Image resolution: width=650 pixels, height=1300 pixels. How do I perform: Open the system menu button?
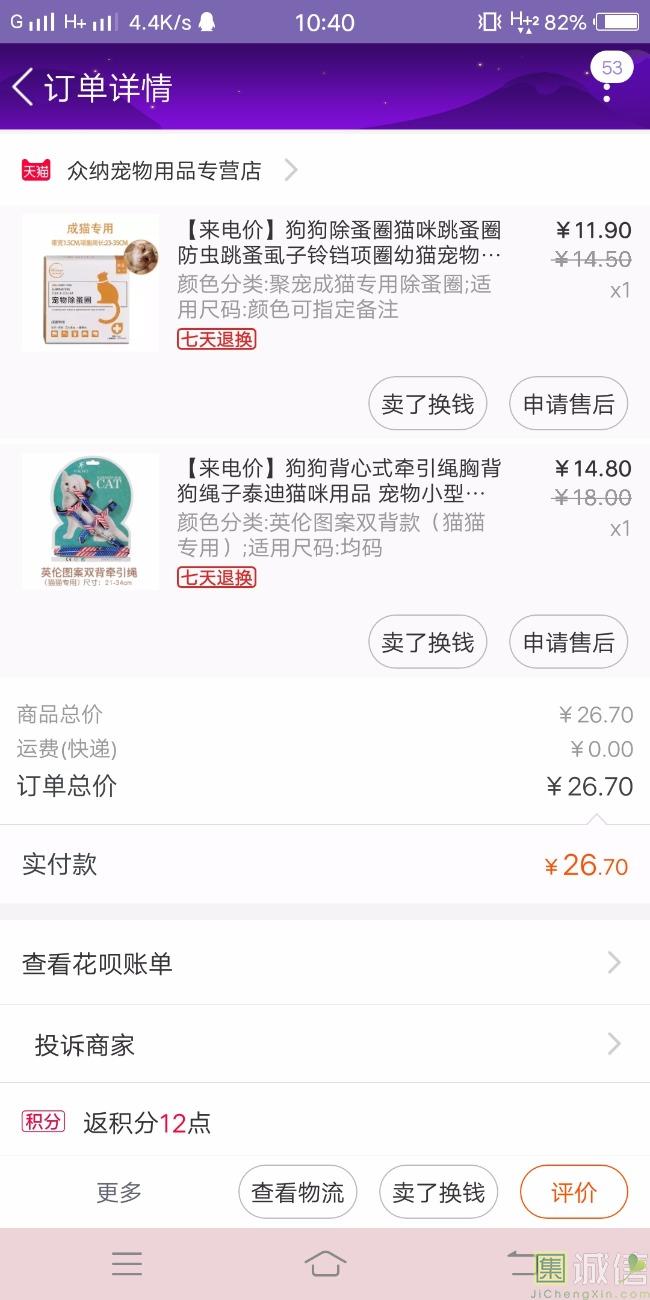click(127, 1264)
